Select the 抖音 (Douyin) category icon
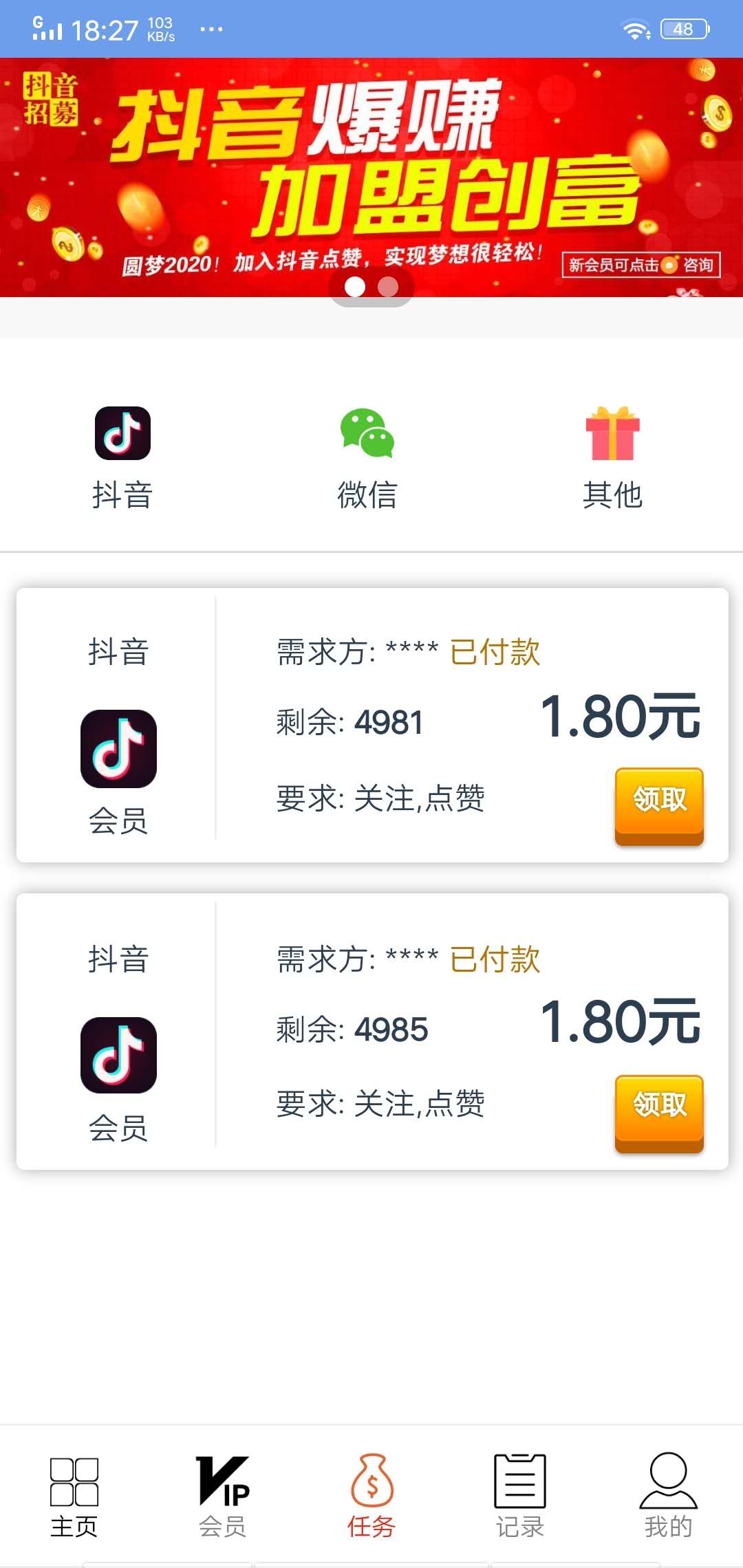The height and width of the screenshot is (1568, 743). [122, 433]
